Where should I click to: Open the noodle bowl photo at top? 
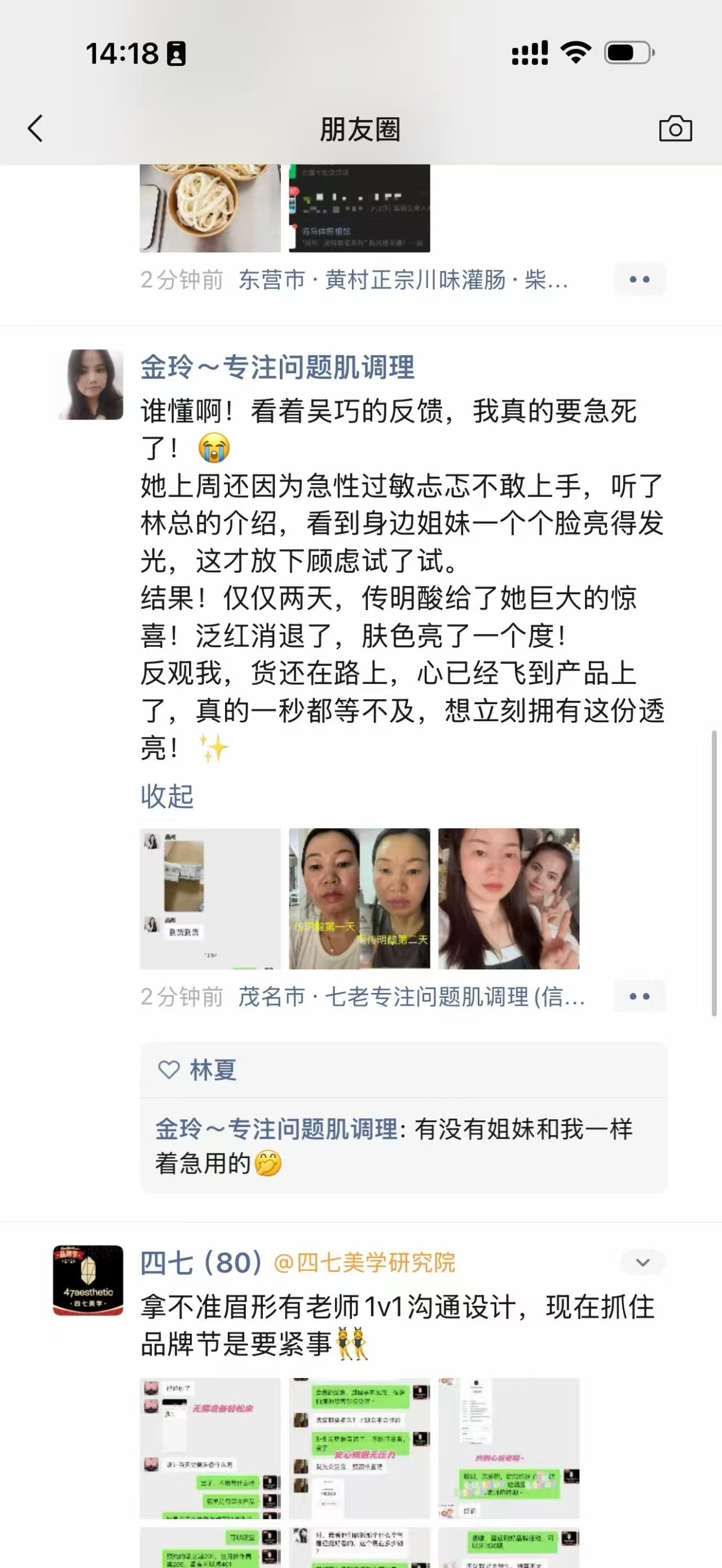[210, 207]
